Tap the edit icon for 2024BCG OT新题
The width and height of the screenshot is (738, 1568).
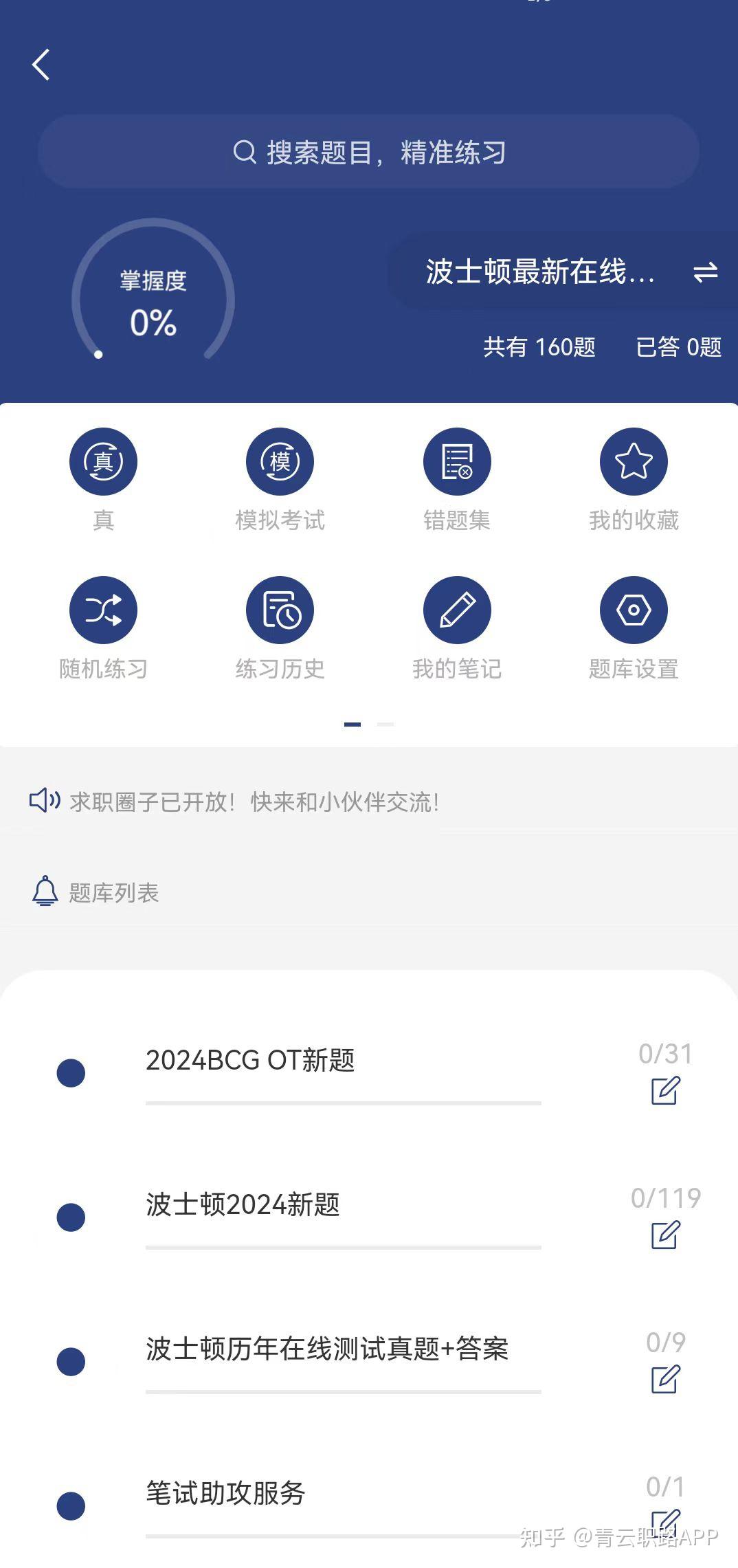[x=665, y=1091]
